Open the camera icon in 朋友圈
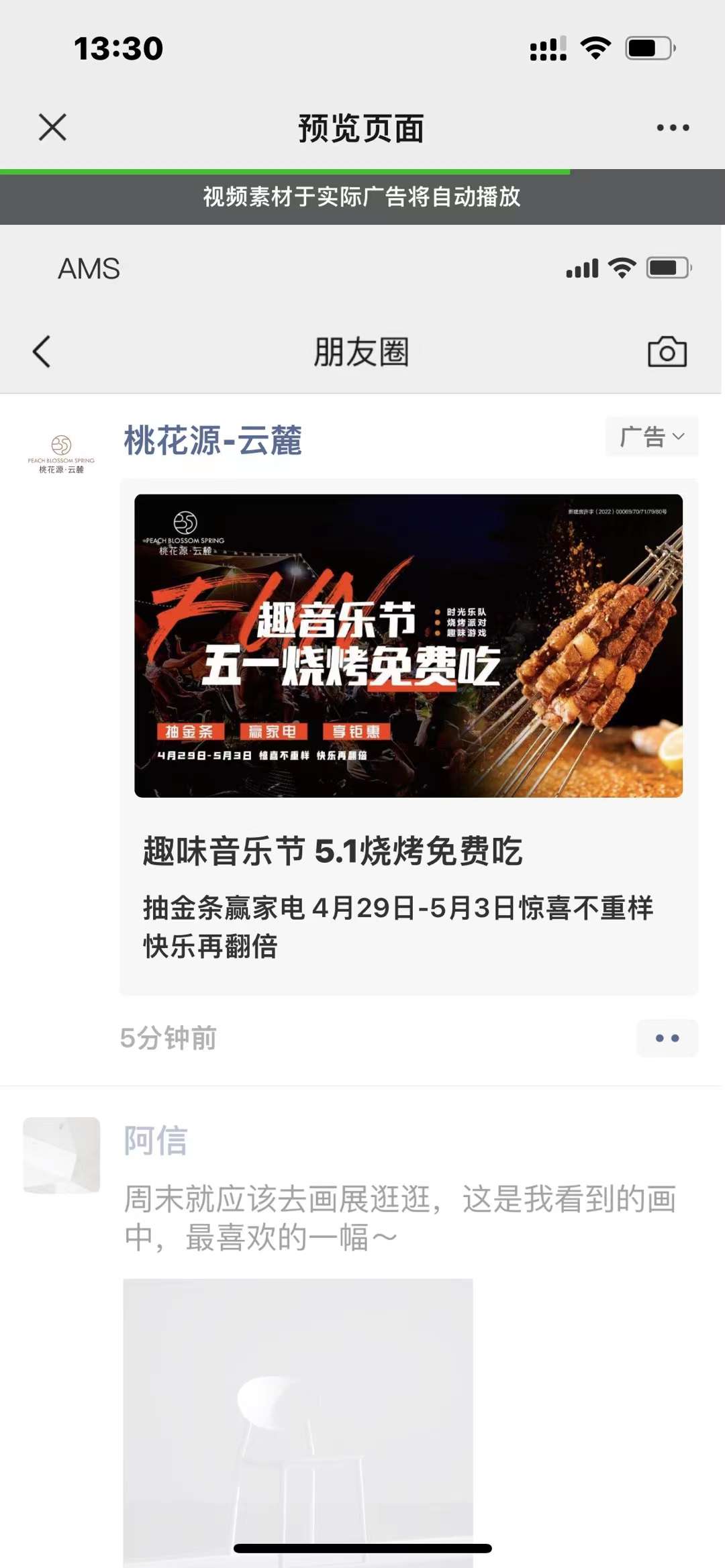 point(667,352)
